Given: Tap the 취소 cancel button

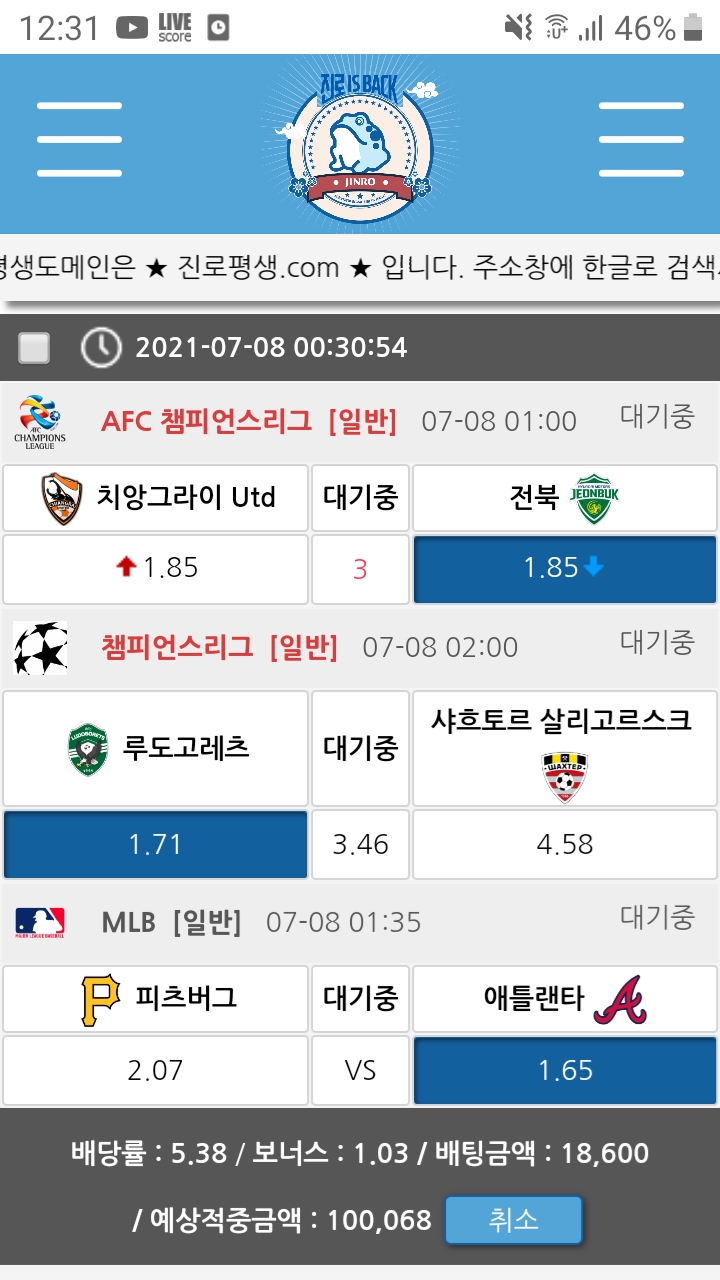Looking at the screenshot, I should tap(513, 1220).
